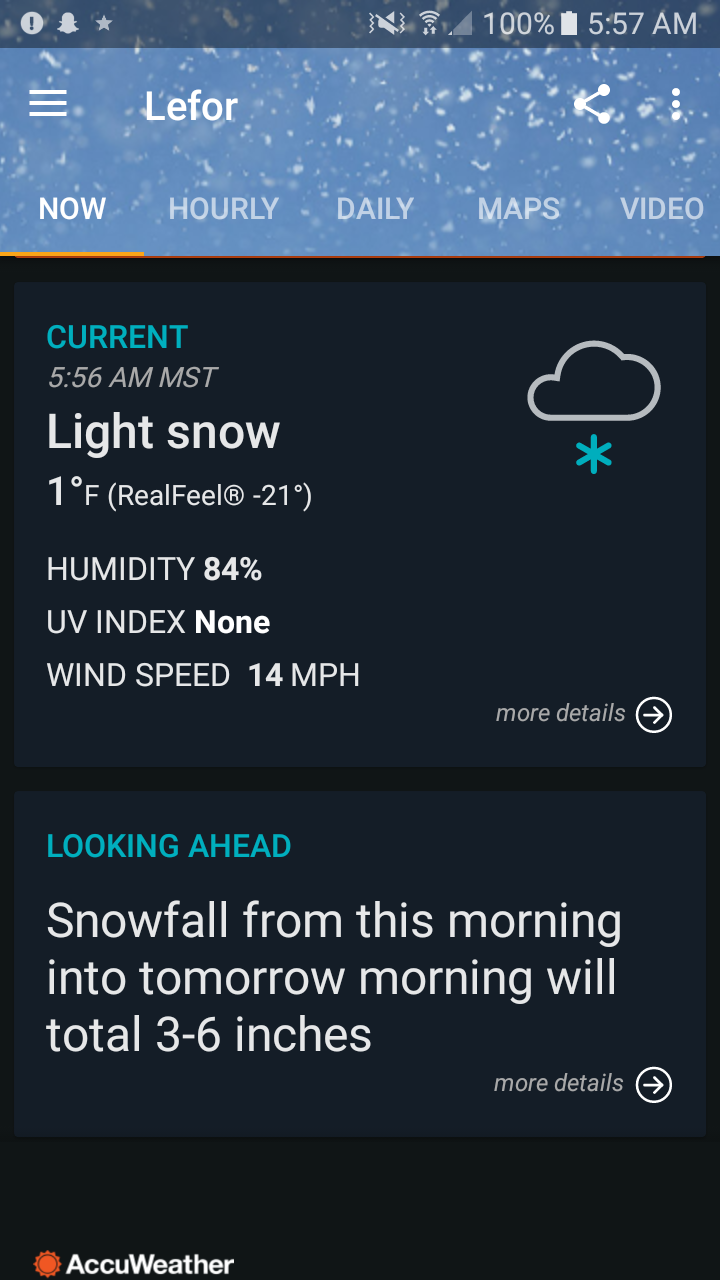Switch to the Daily tab
Image resolution: width=720 pixels, height=1280 pixels.
coord(375,209)
